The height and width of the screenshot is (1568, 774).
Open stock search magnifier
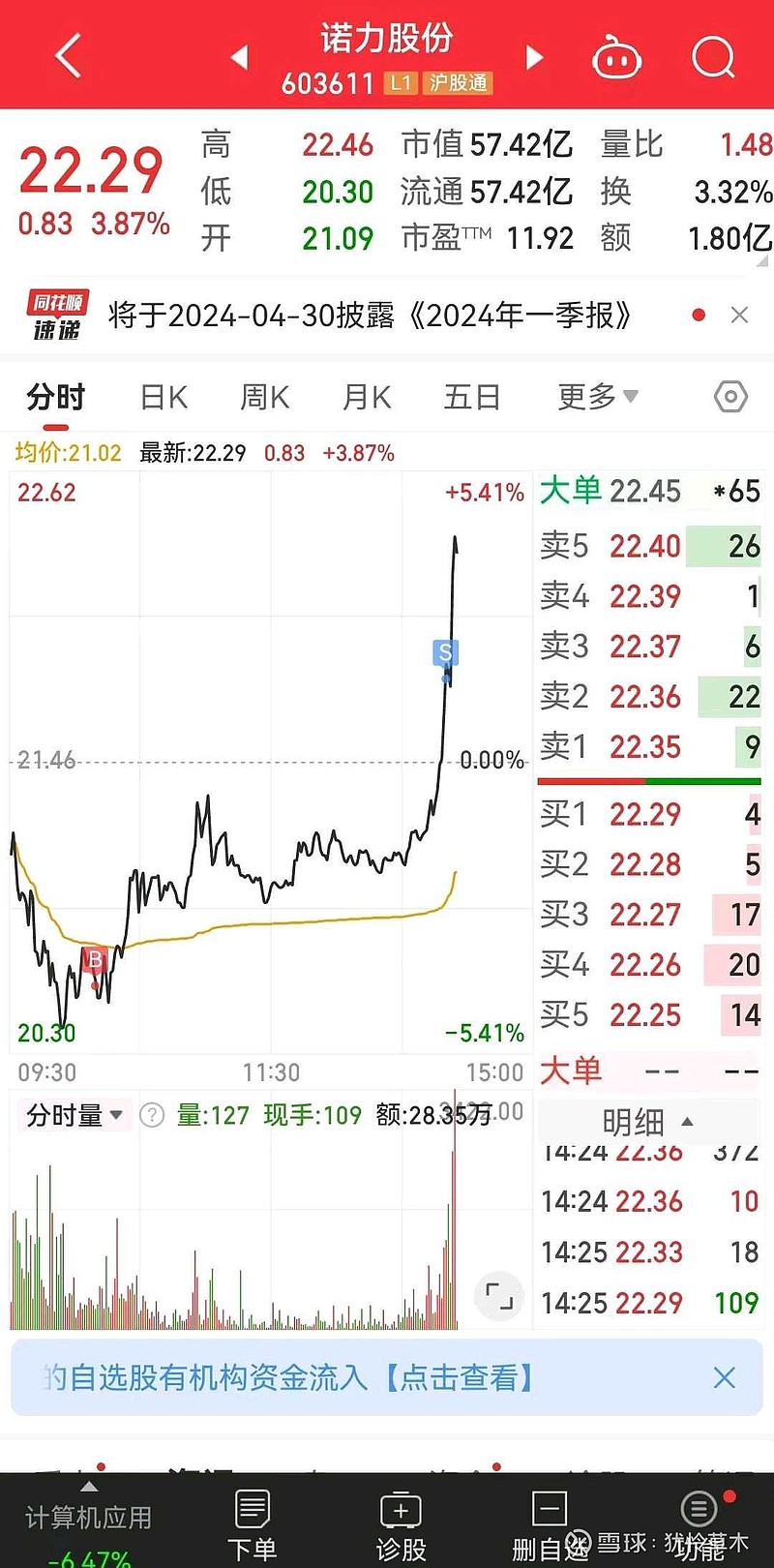[714, 58]
